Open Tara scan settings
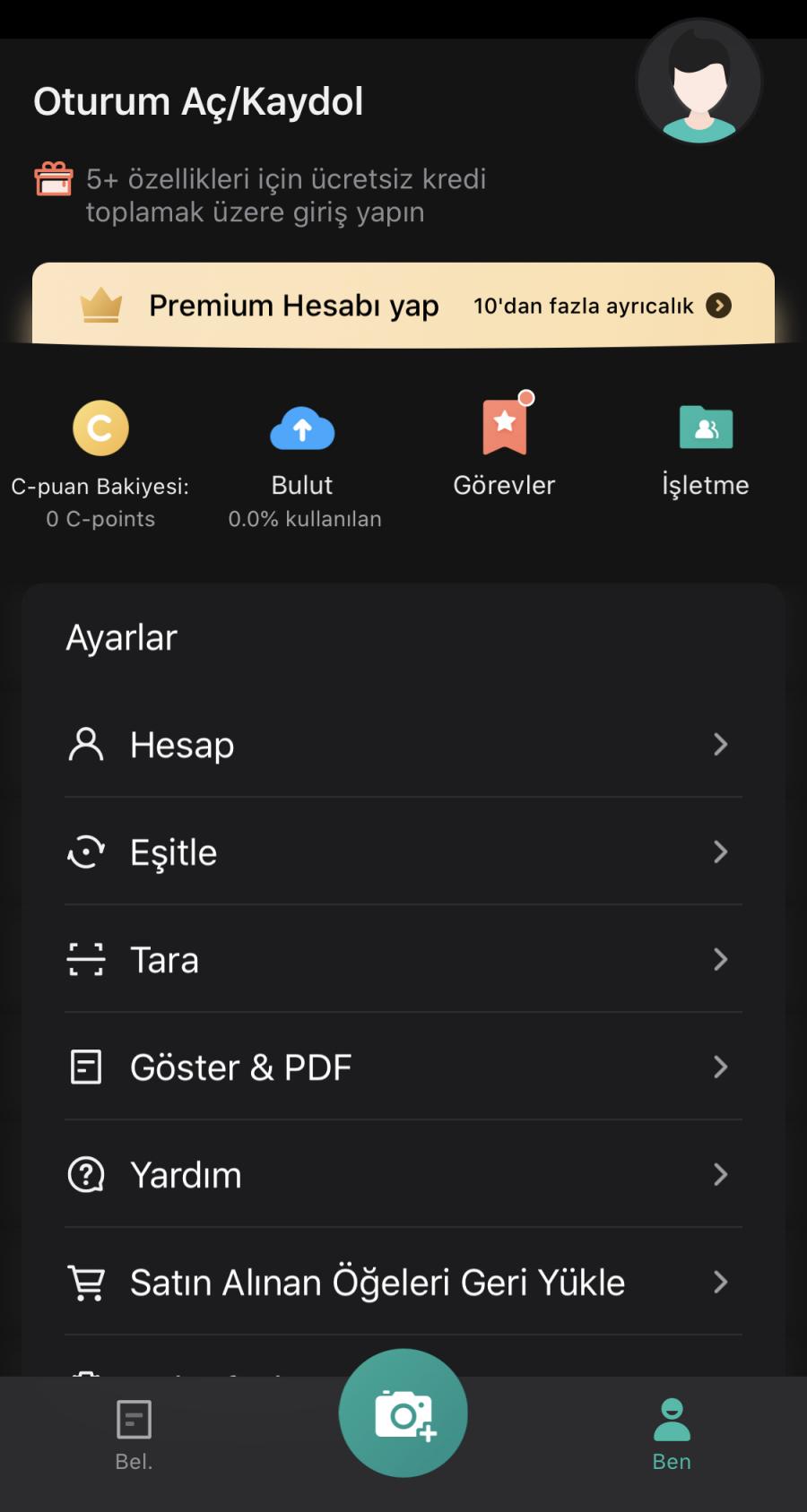 (403, 959)
